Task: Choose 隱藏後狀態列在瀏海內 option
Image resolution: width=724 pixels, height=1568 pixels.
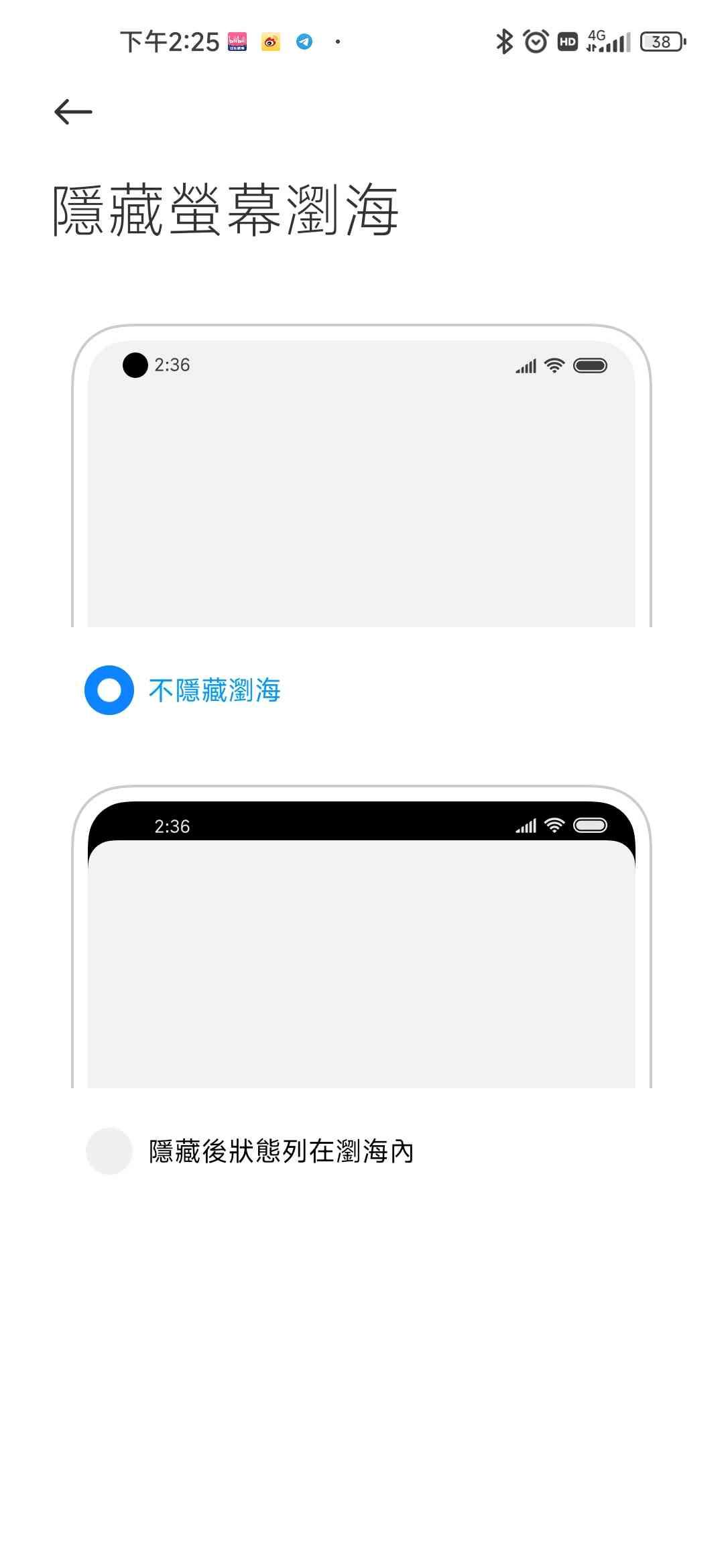Action: [x=109, y=1151]
